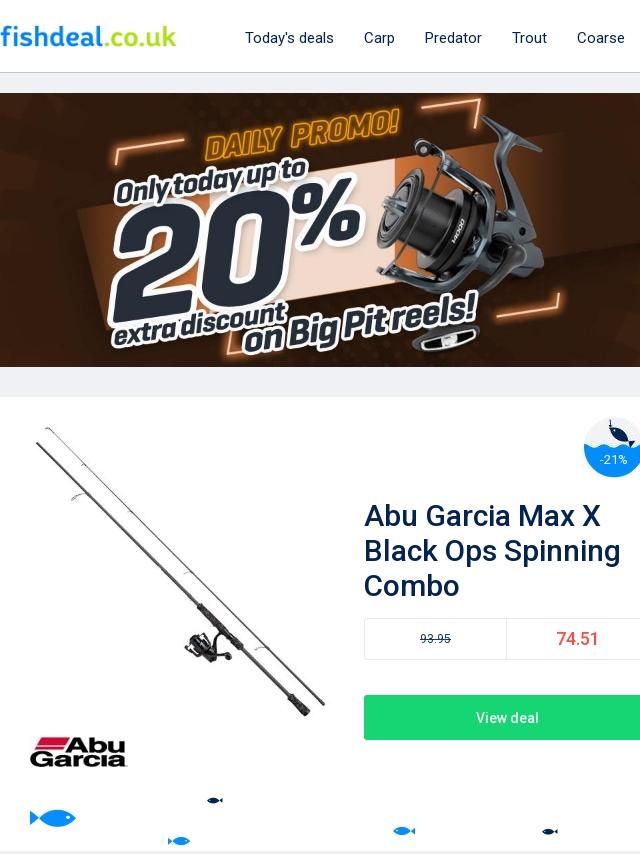Image resolution: width=640 pixels, height=854 pixels.
Task: Tap the View deal button
Action: [506, 718]
